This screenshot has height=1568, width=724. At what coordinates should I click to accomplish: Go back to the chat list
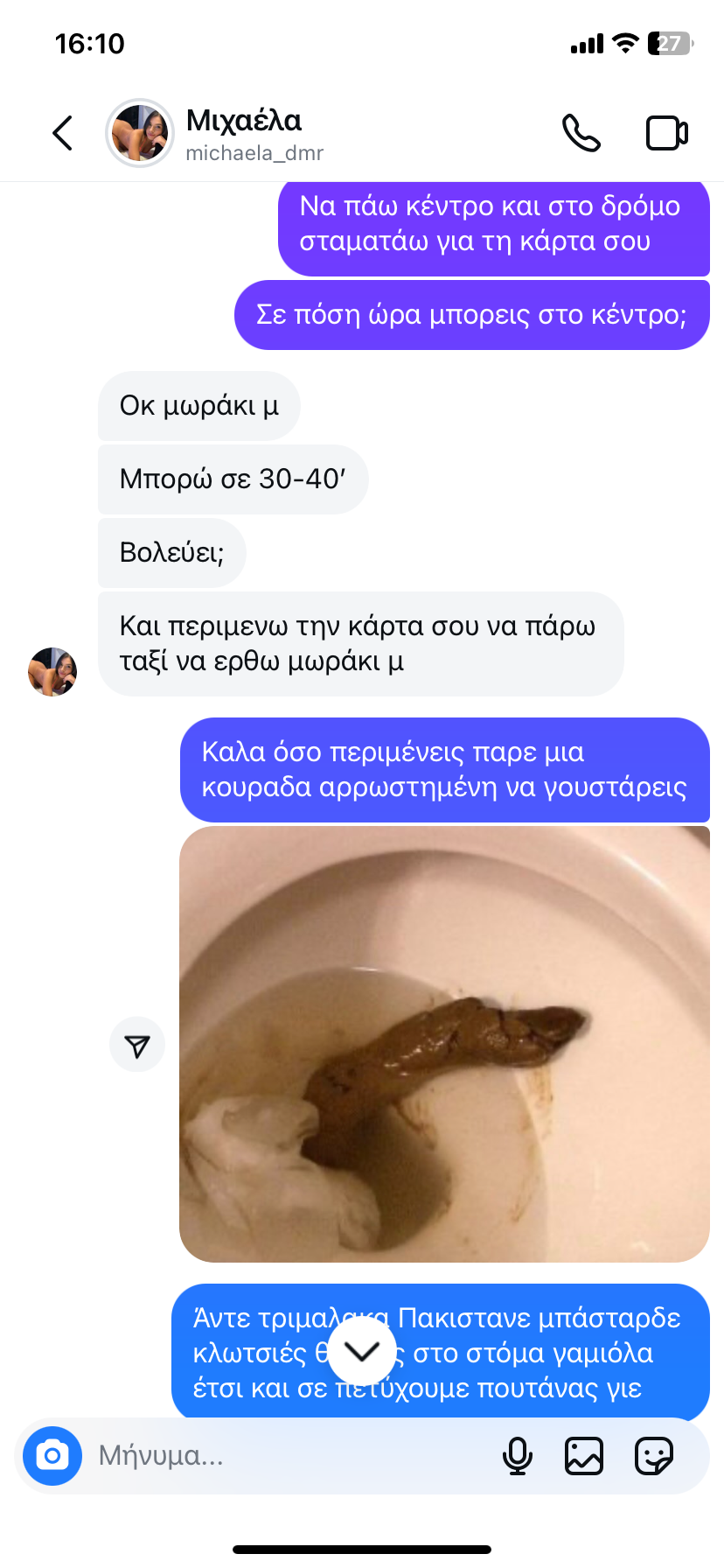pyautogui.click(x=62, y=133)
